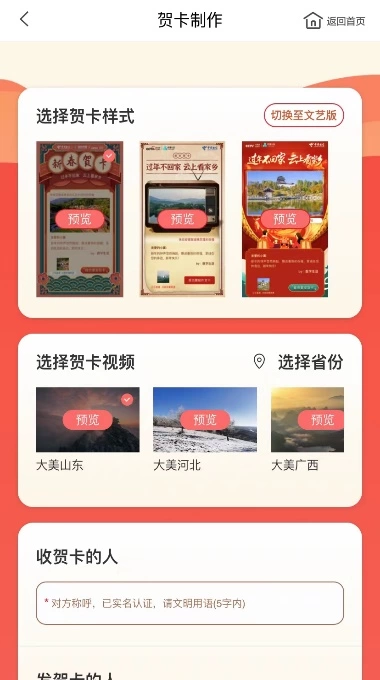Preview the 大美广西 video

coord(321,420)
